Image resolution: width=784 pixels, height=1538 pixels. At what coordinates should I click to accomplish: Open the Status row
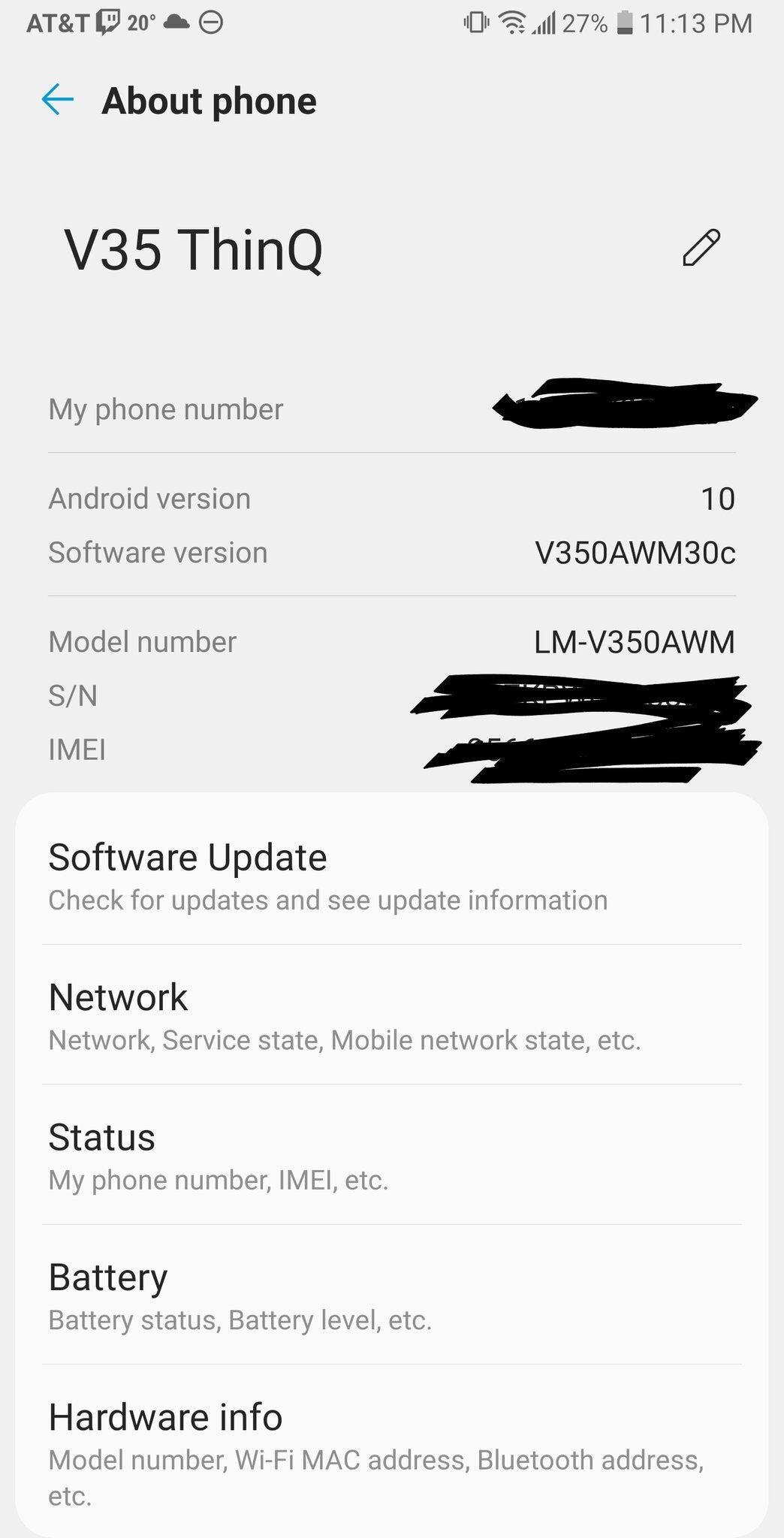[392, 1155]
